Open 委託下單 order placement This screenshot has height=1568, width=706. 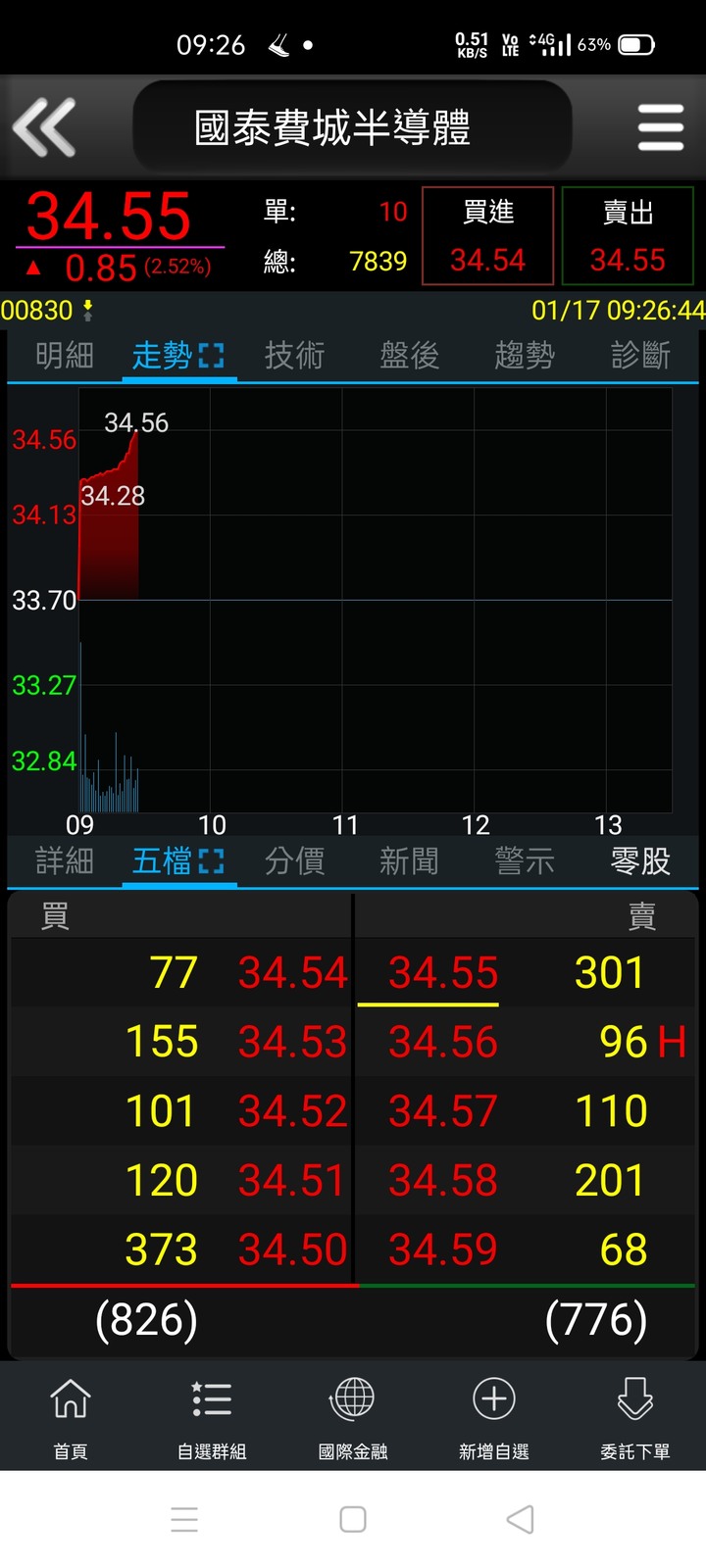(635, 1417)
